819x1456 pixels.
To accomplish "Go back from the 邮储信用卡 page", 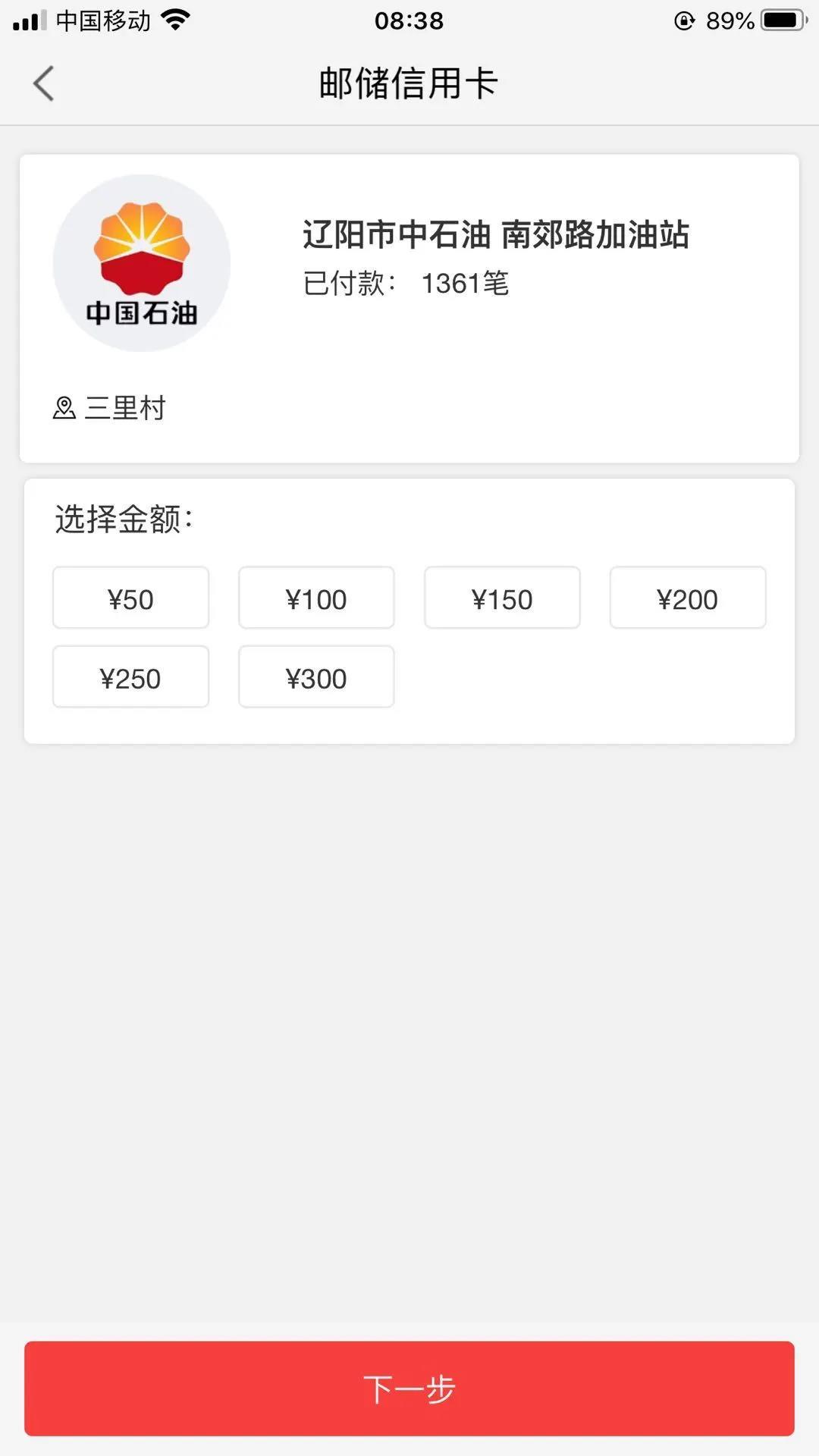I will pos(44,83).
